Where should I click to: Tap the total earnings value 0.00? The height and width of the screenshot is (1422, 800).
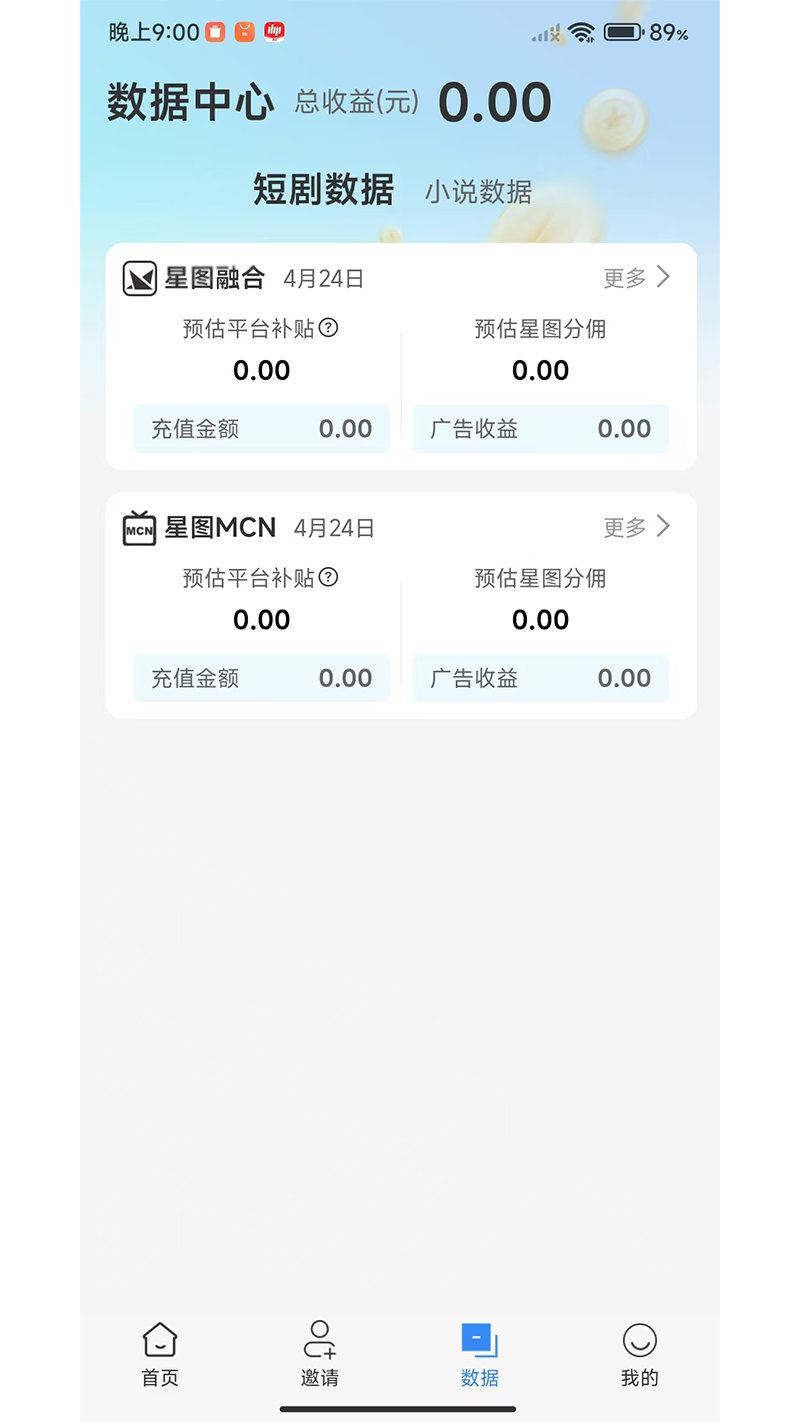(493, 101)
